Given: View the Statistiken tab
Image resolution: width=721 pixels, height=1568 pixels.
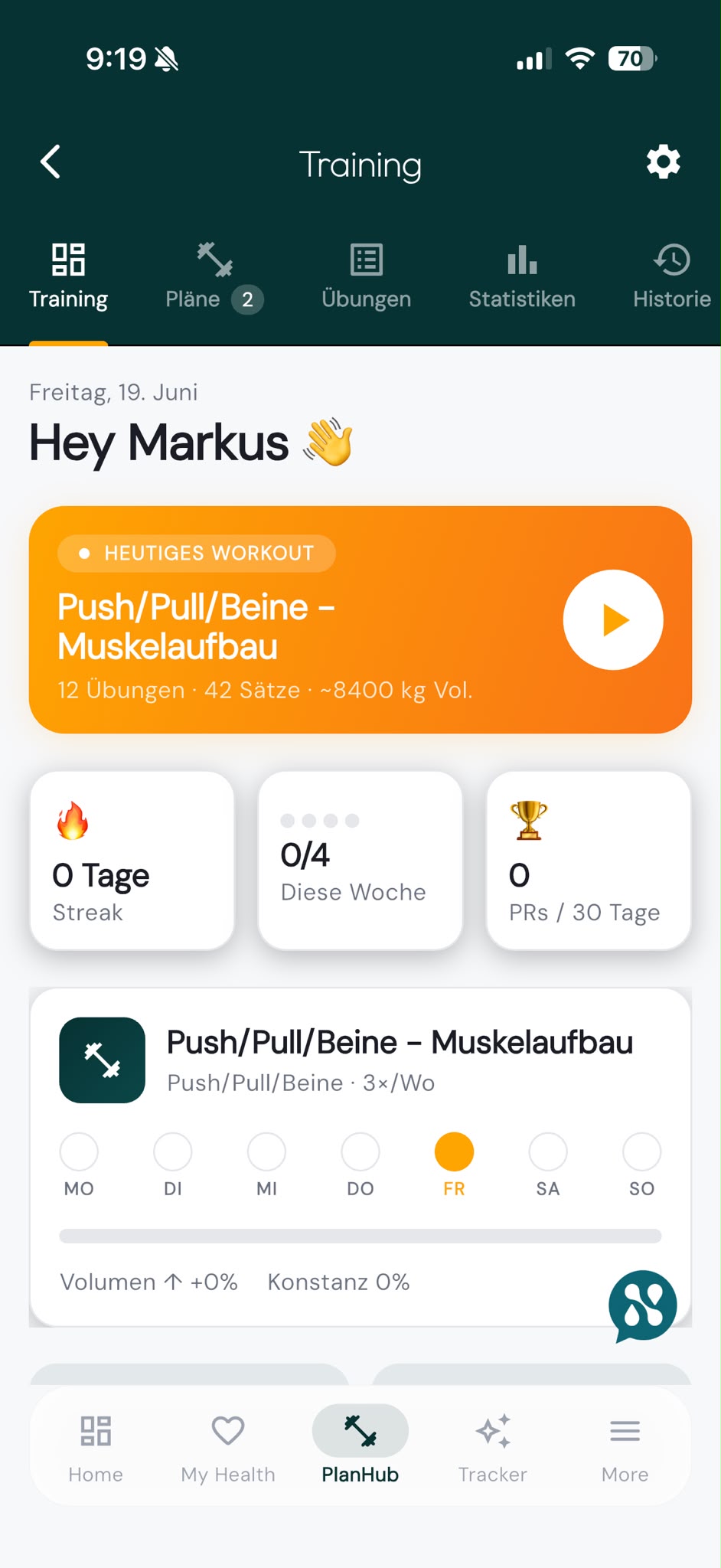Looking at the screenshot, I should tap(522, 277).
